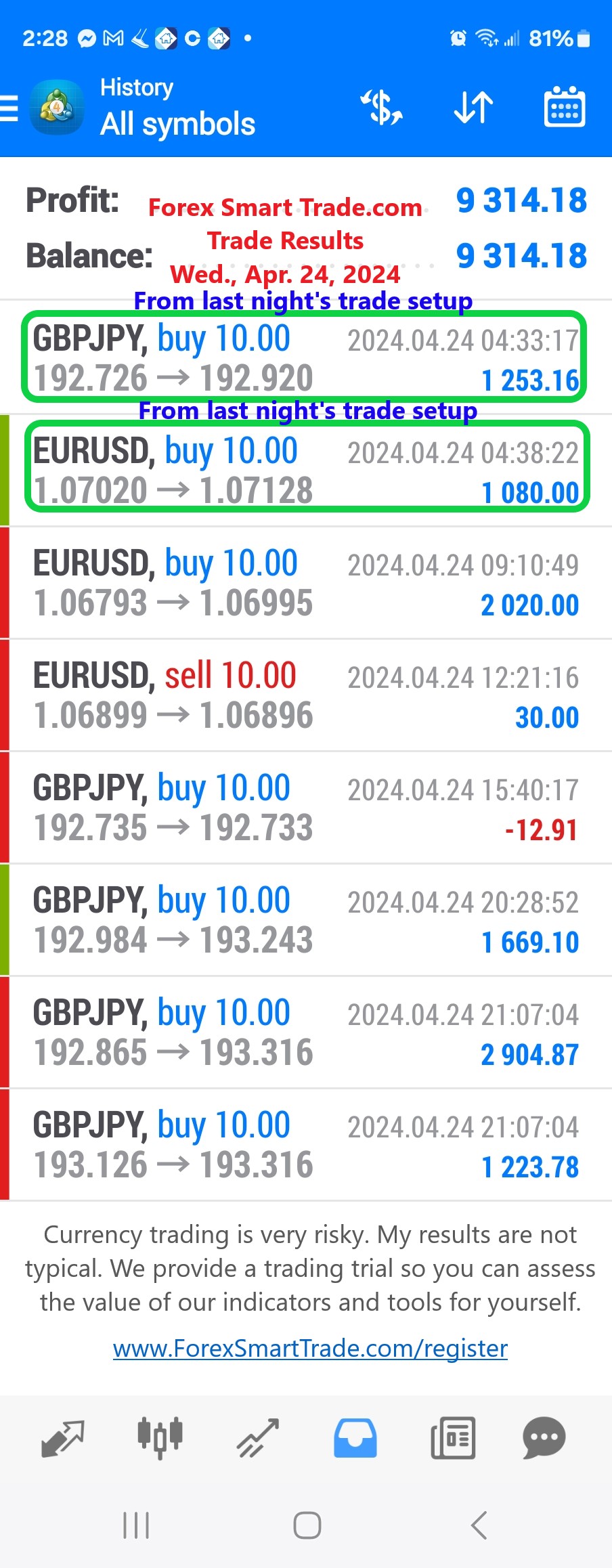Select the EURUSD buy closed at 04:38:22

[x=305, y=470]
